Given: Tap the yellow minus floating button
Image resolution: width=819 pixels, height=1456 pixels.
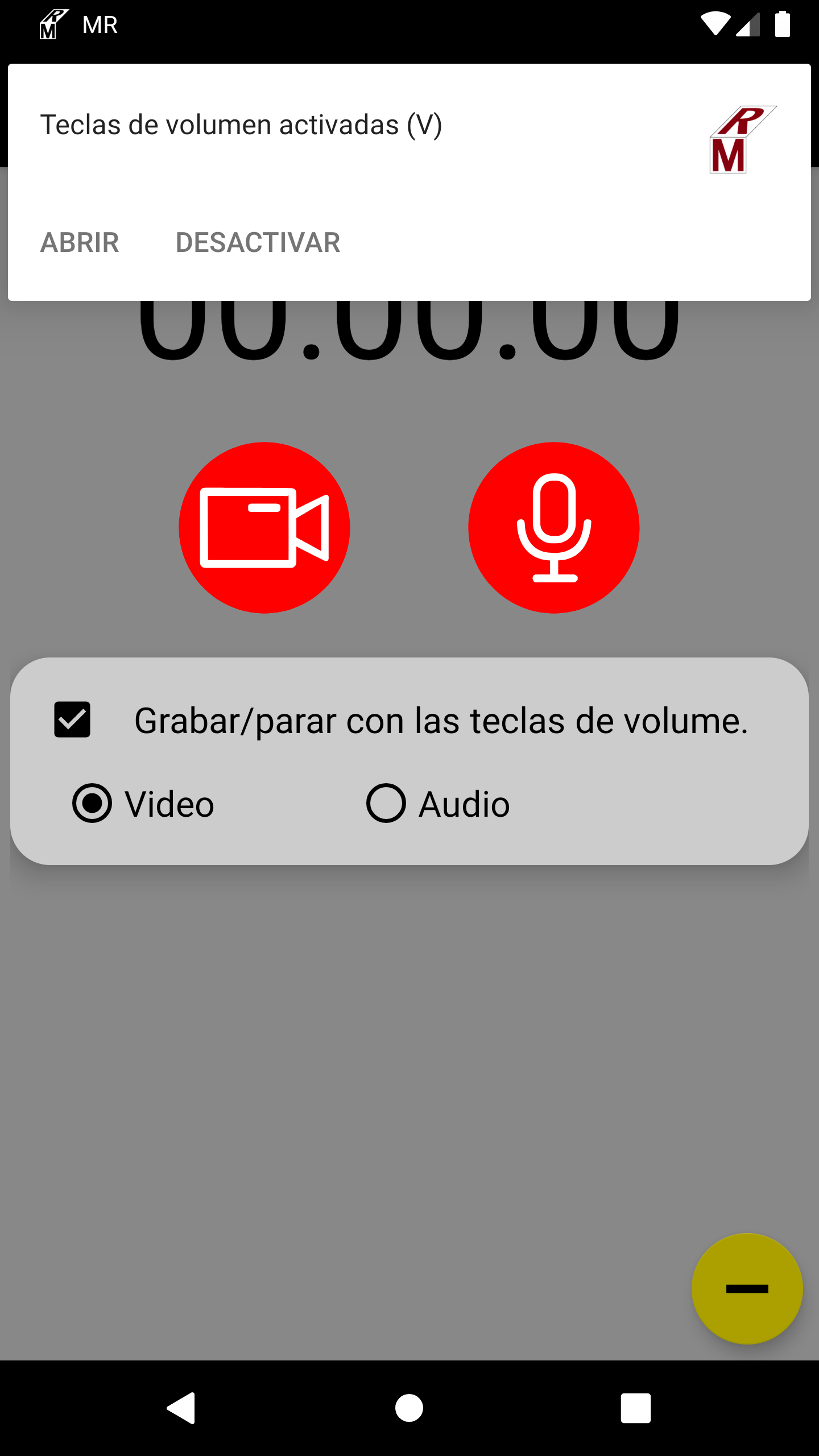Looking at the screenshot, I should coord(747,1289).
